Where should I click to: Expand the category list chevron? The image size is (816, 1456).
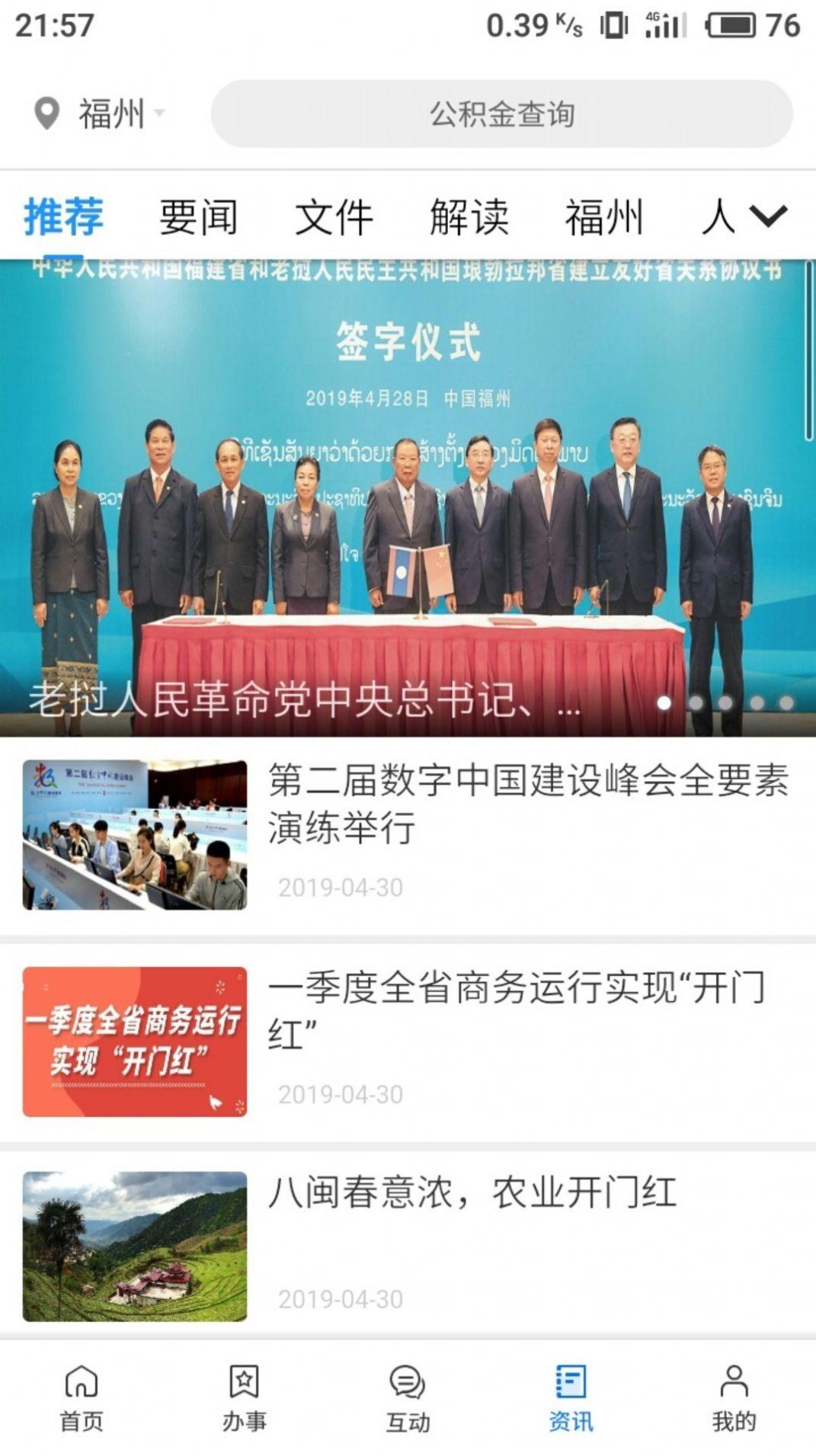point(768,216)
